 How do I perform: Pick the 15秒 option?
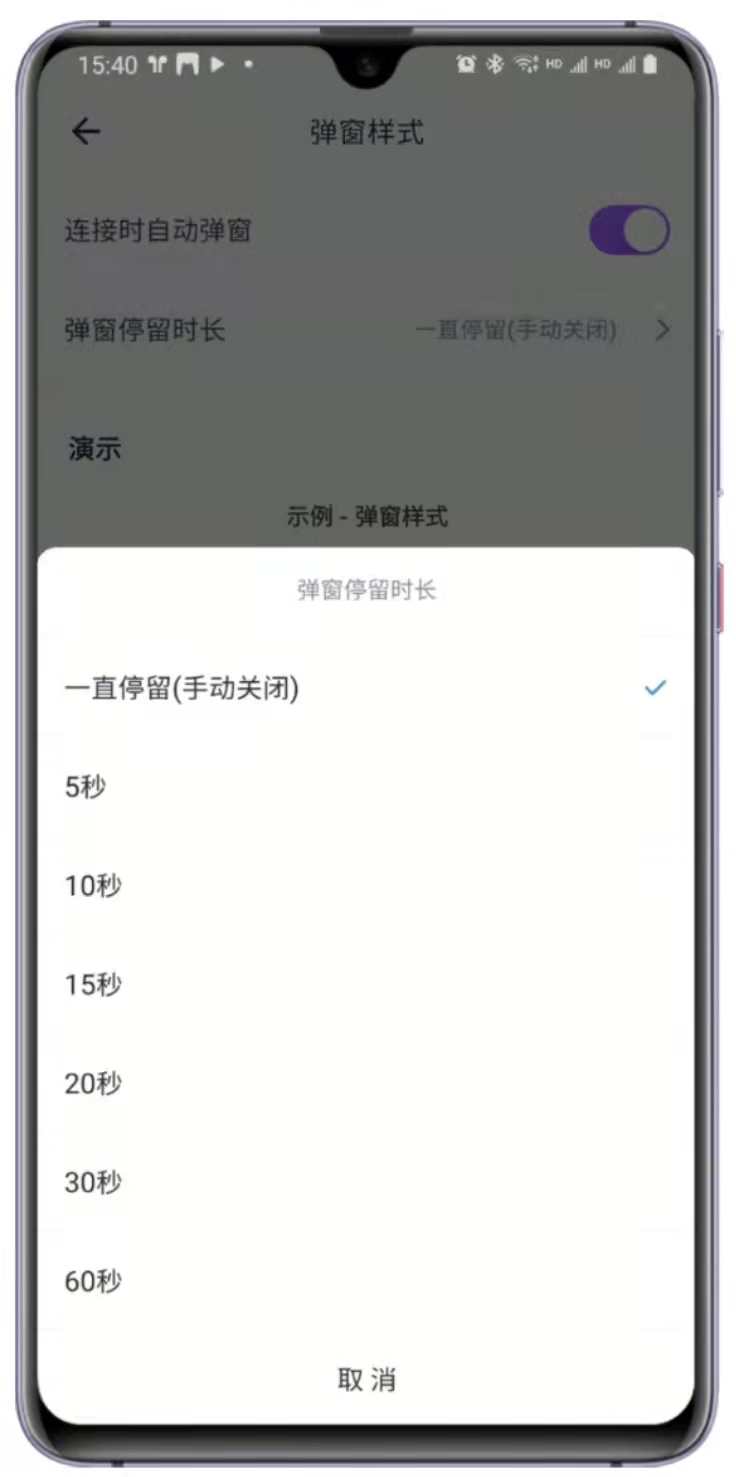pyautogui.click(x=93, y=985)
